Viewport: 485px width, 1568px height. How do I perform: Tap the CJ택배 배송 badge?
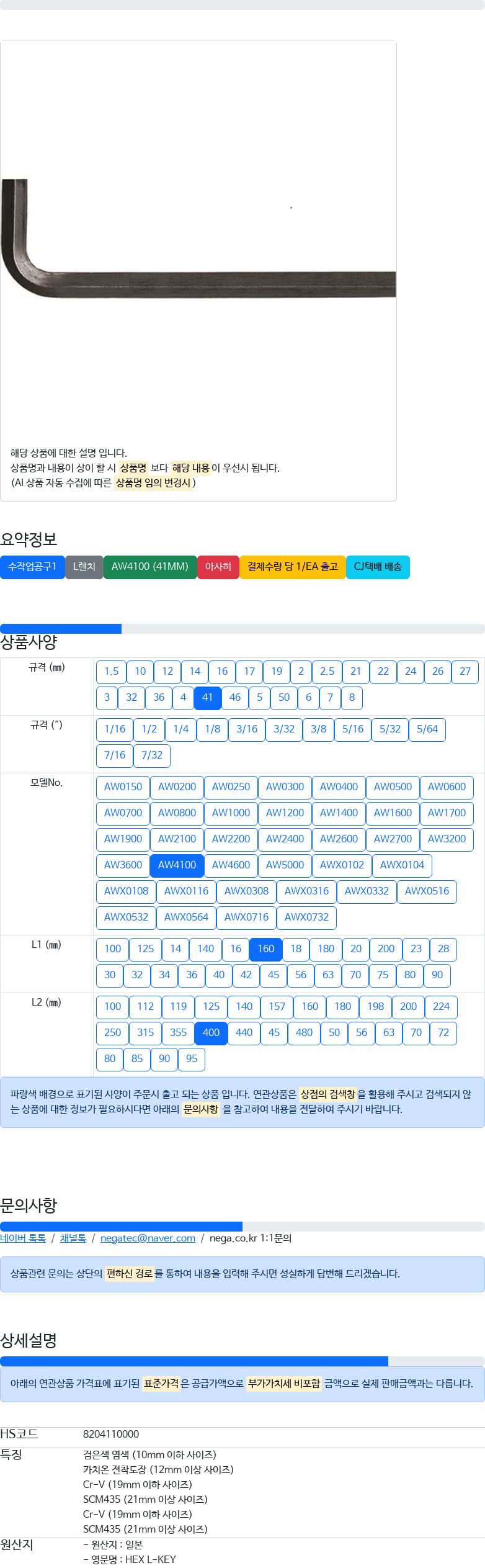pos(378,567)
